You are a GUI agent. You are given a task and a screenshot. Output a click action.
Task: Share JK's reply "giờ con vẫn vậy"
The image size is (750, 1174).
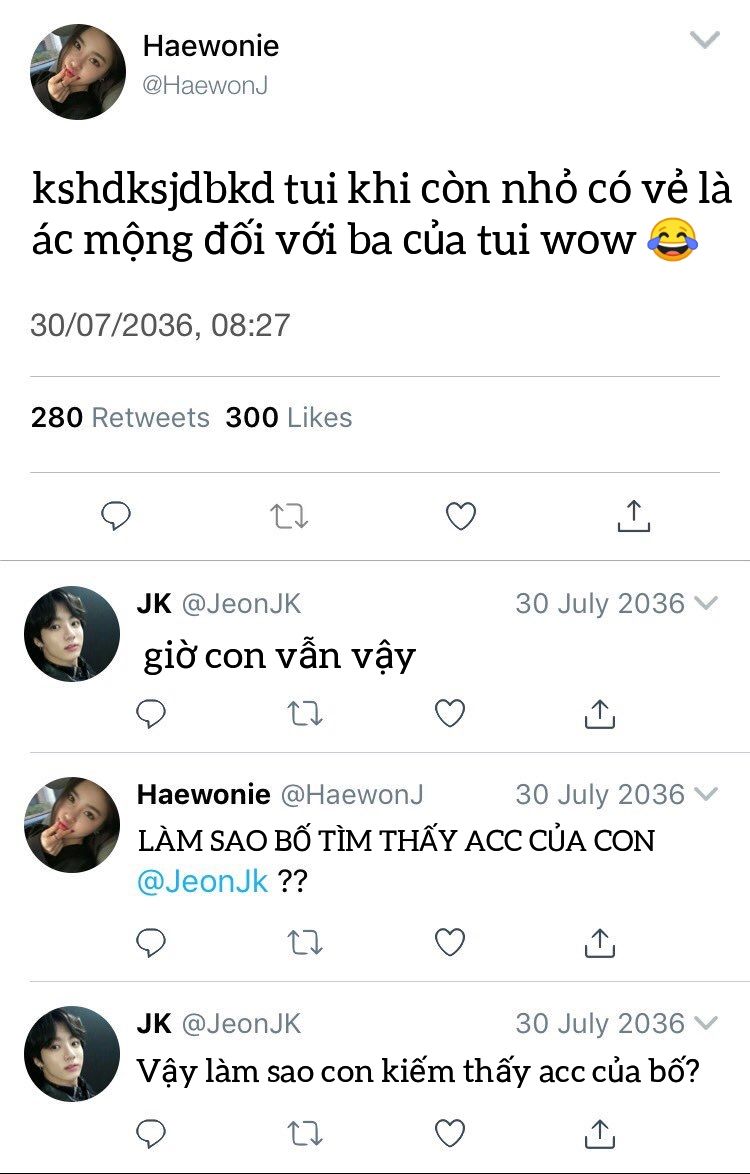click(599, 713)
